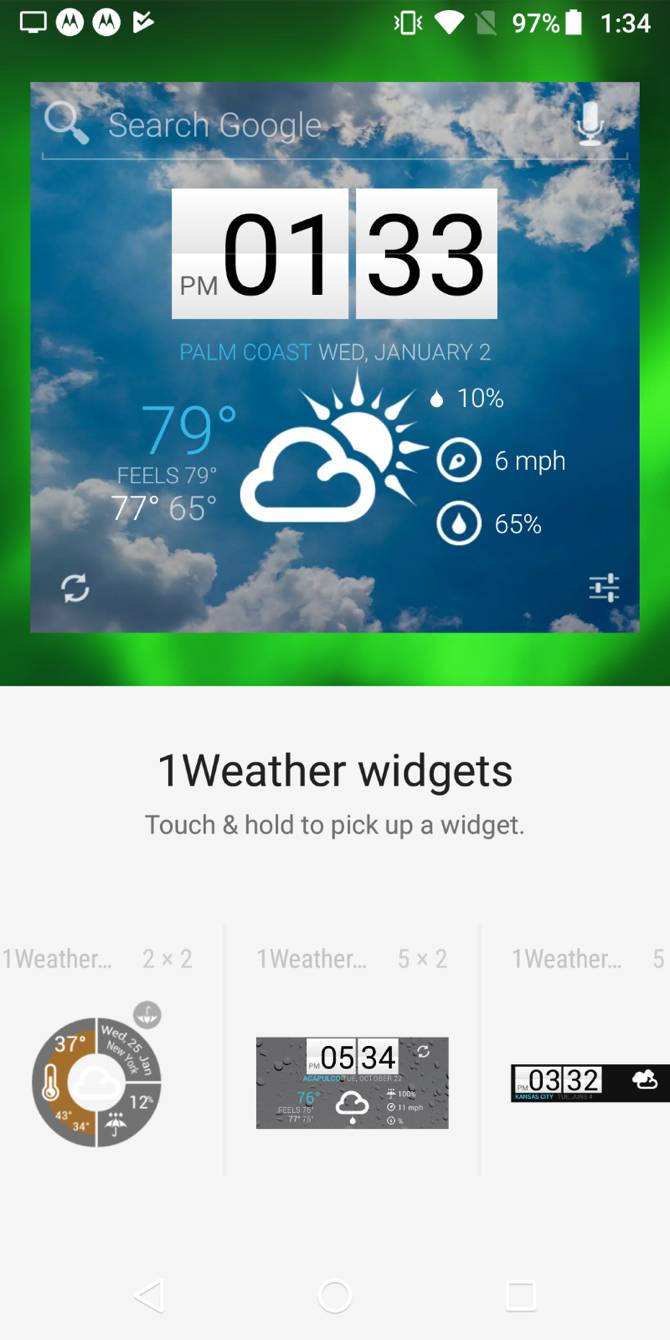Go back using the navigation bar
Image resolution: width=670 pixels, height=1340 pixels.
148,1296
